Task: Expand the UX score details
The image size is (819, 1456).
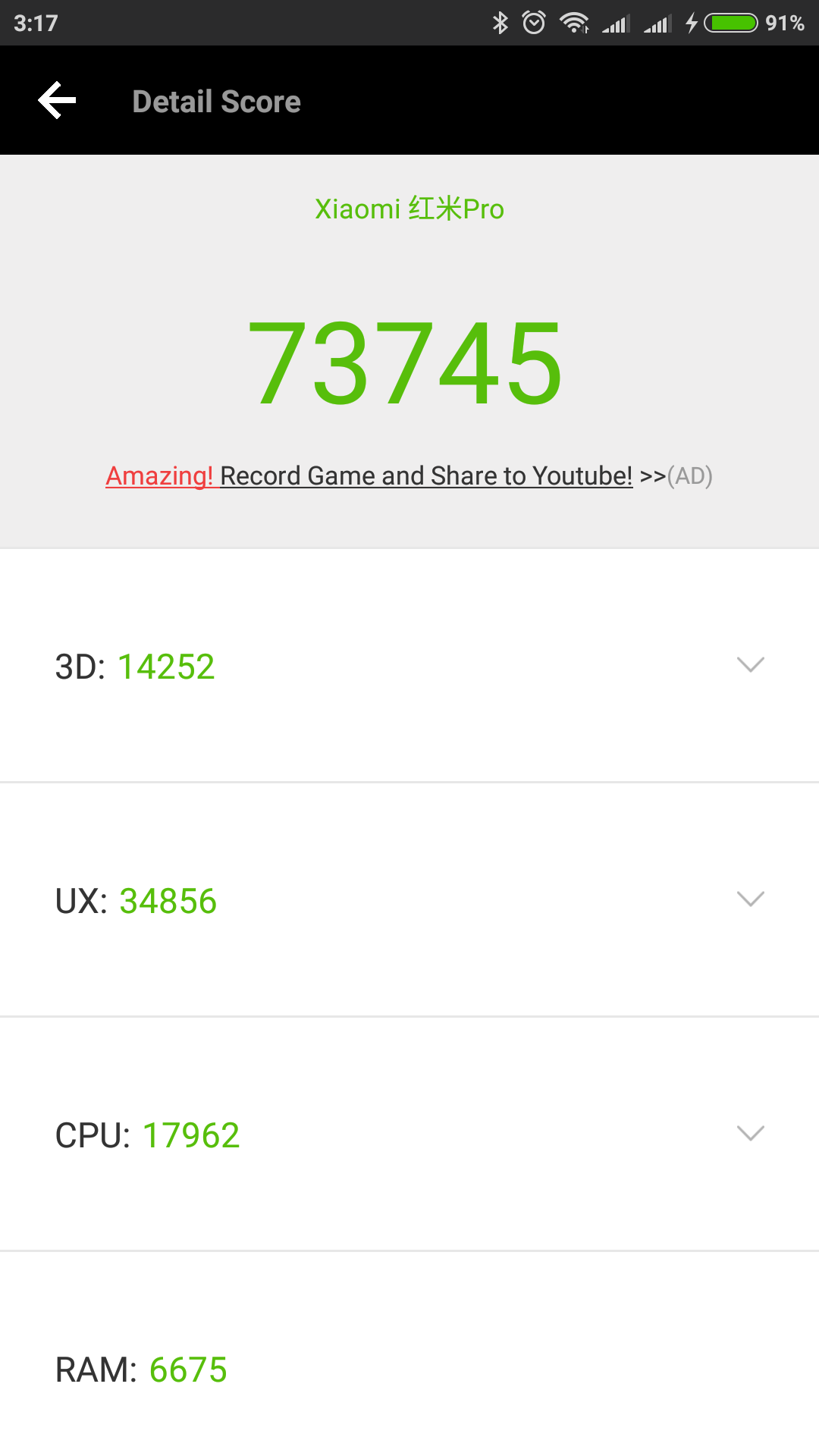Action: click(x=750, y=899)
